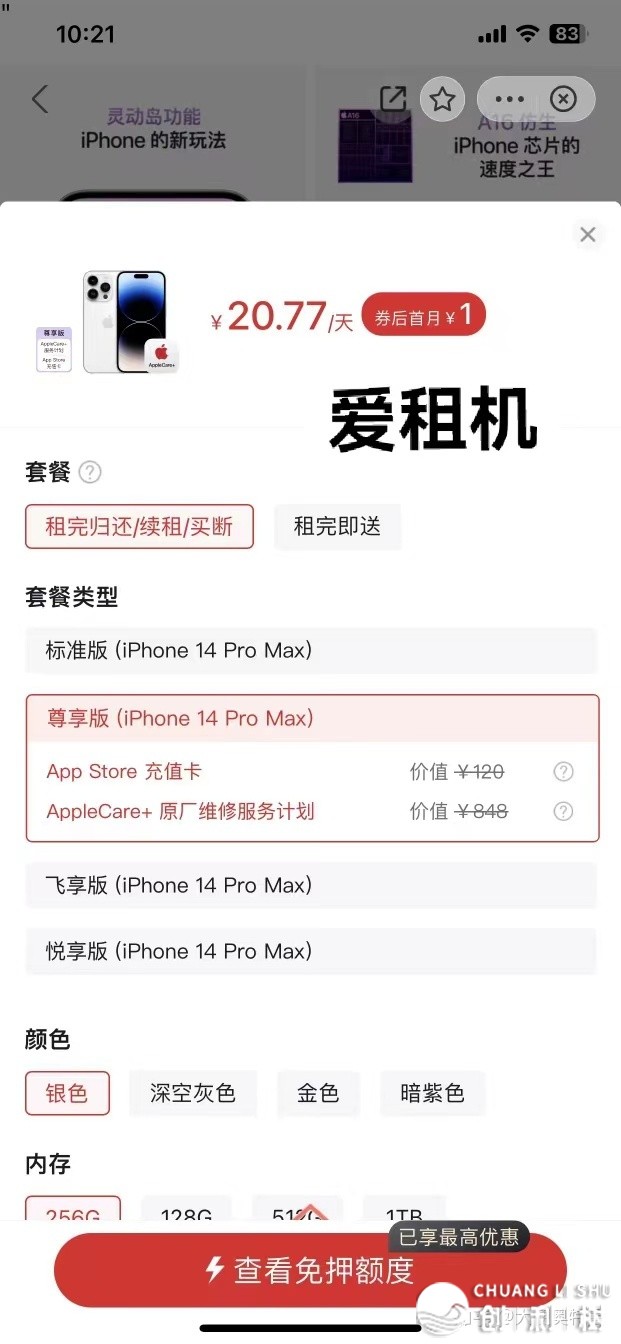Open the help icon for AppleCare+ 原厂维修服务计划

[x=564, y=811]
